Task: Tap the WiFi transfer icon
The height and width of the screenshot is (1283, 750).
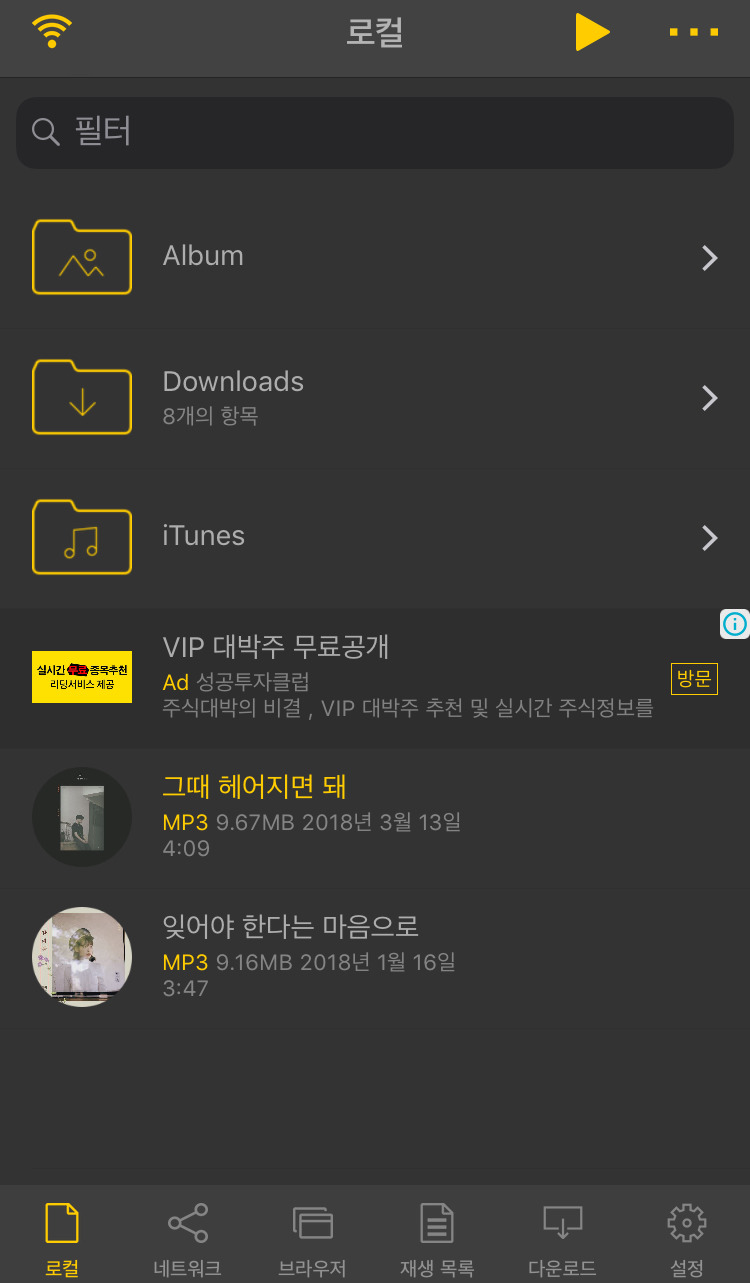Action: pyautogui.click(x=51, y=32)
